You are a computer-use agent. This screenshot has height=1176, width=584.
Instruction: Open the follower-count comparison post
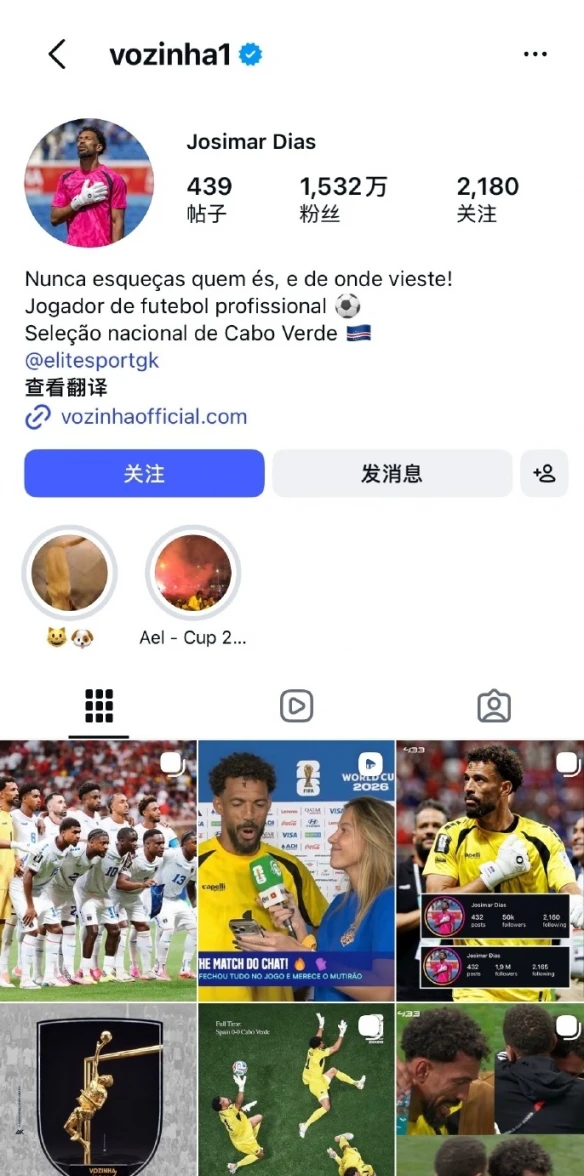coord(490,871)
